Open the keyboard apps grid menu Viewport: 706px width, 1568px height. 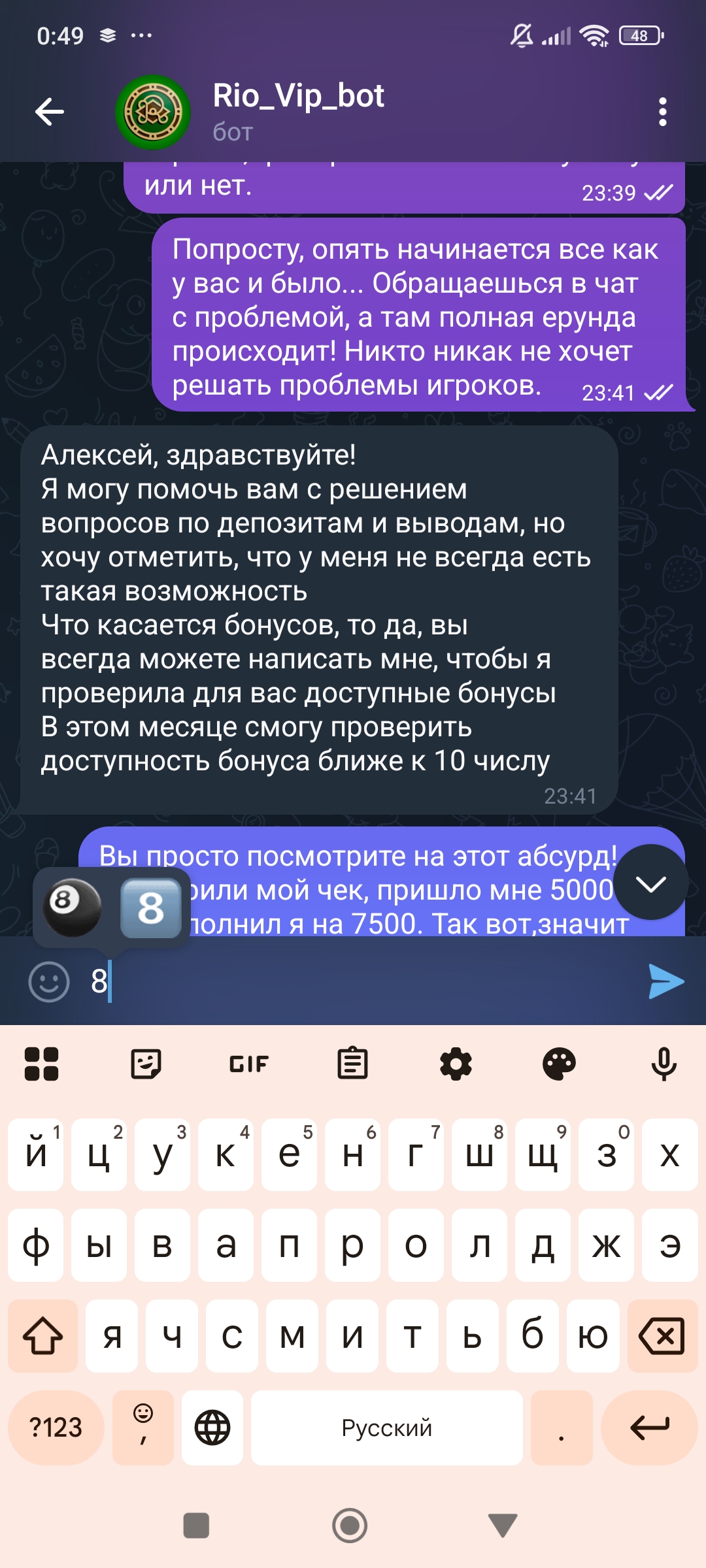[x=42, y=1064]
